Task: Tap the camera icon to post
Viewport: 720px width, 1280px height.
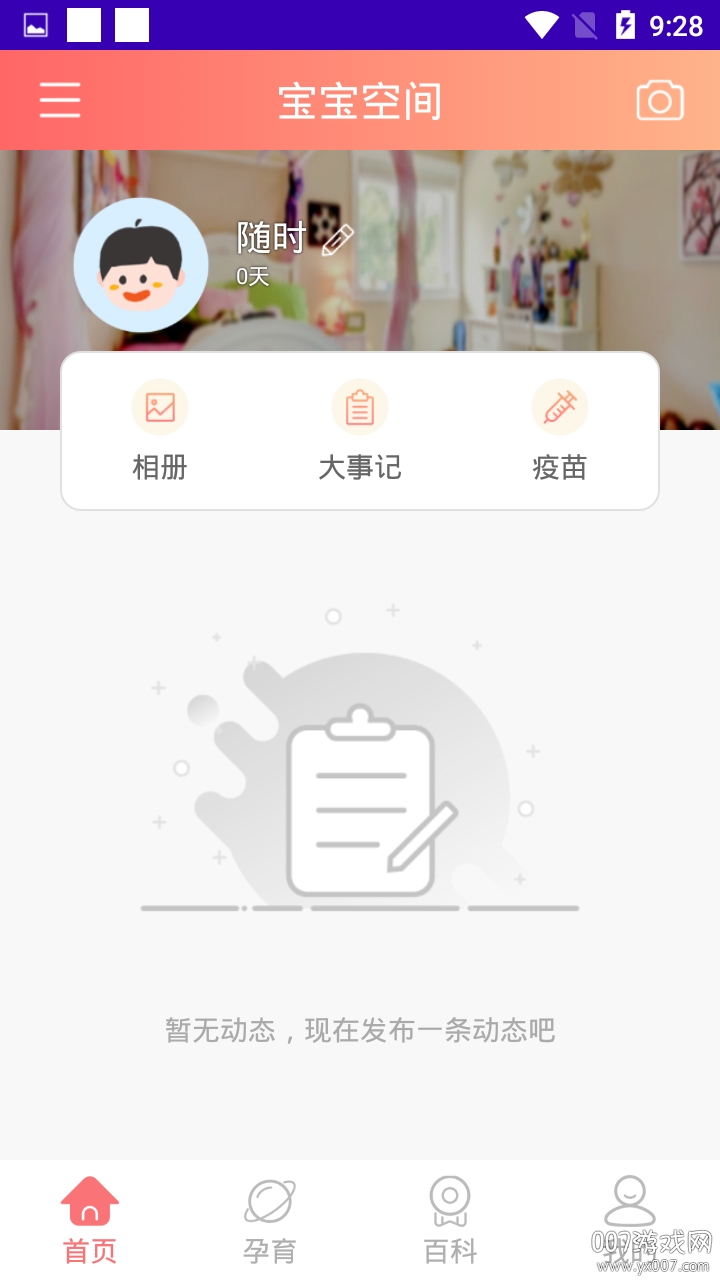Action: coord(660,101)
